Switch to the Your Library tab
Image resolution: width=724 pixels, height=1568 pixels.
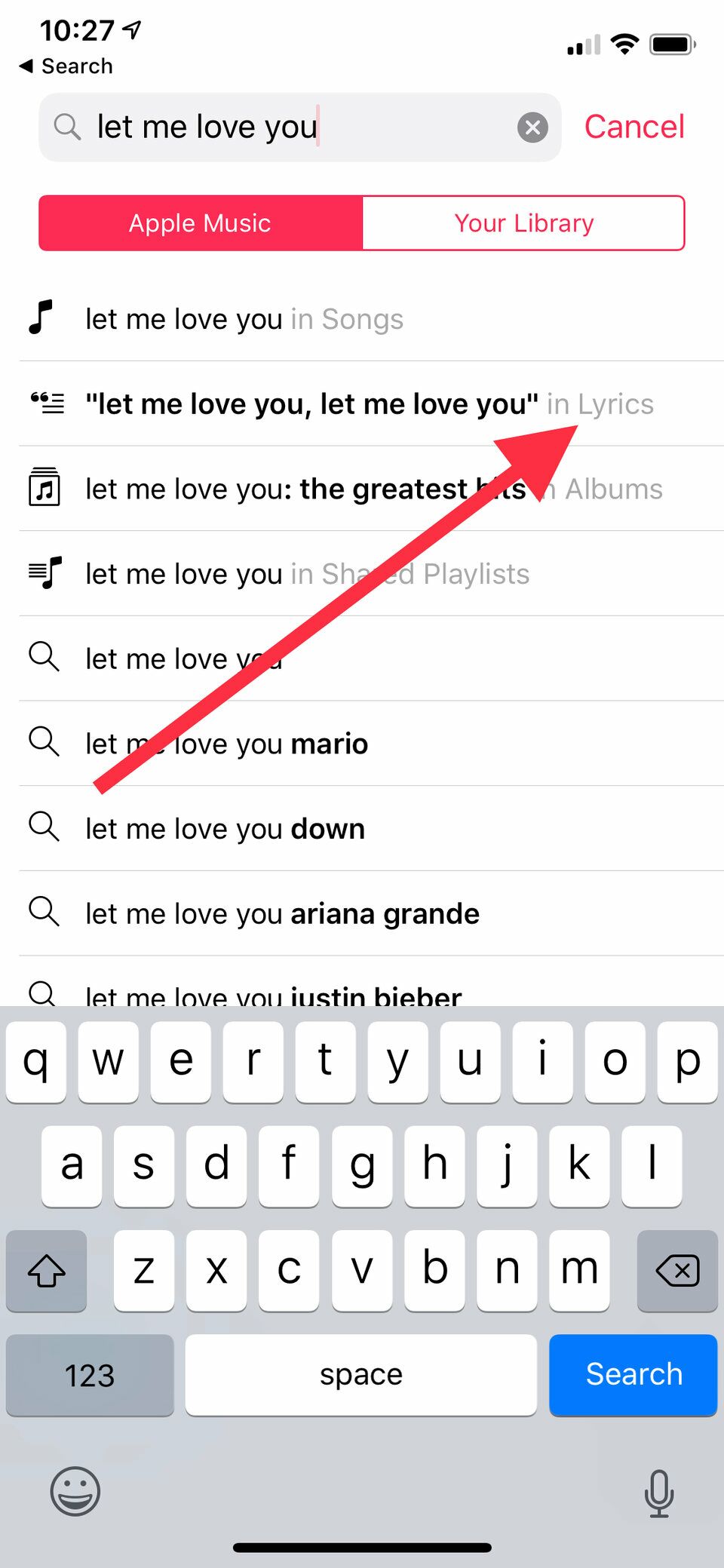[x=523, y=223]
